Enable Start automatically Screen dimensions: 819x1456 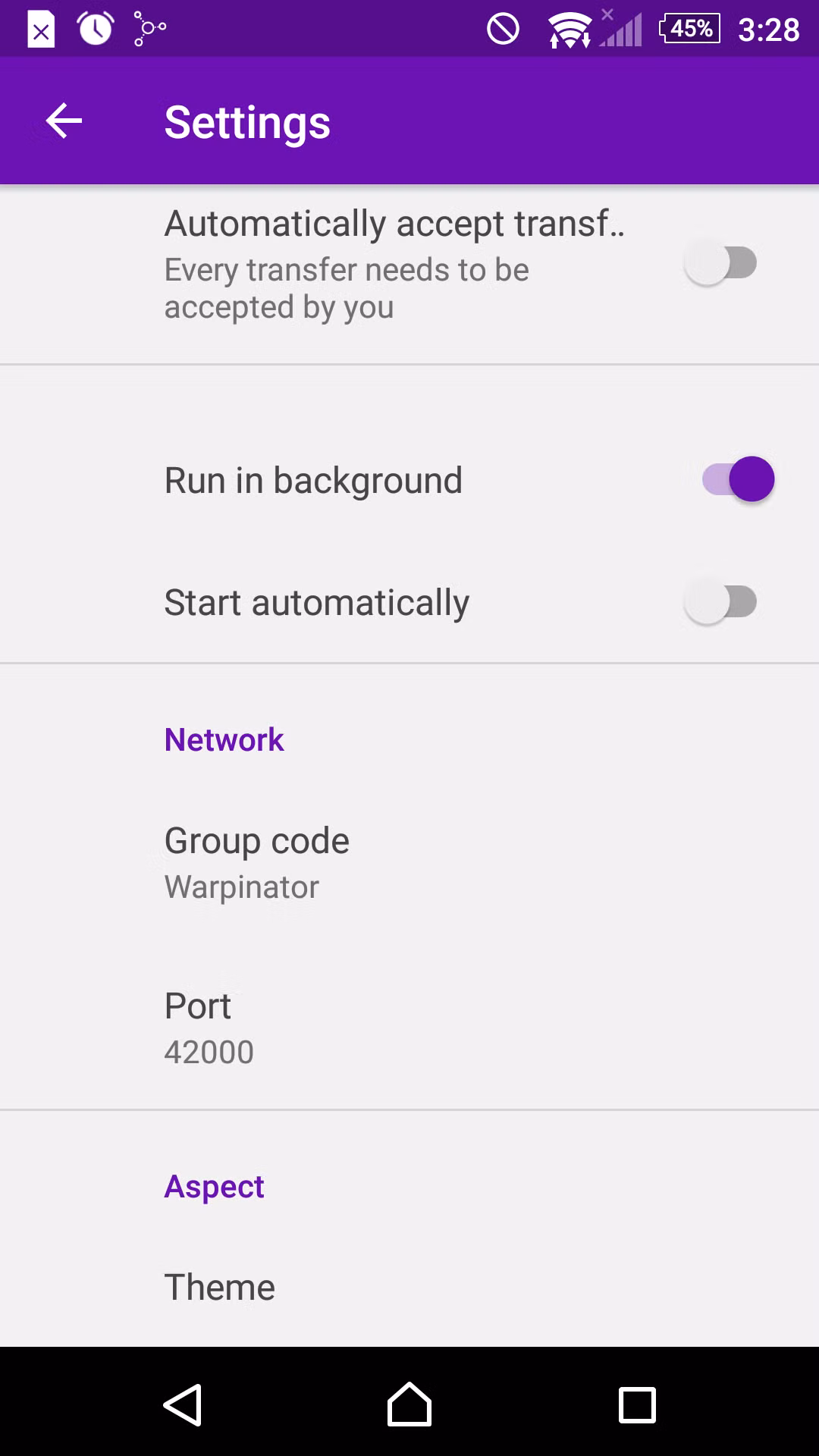pyautogui.click(x=721, y=602)
